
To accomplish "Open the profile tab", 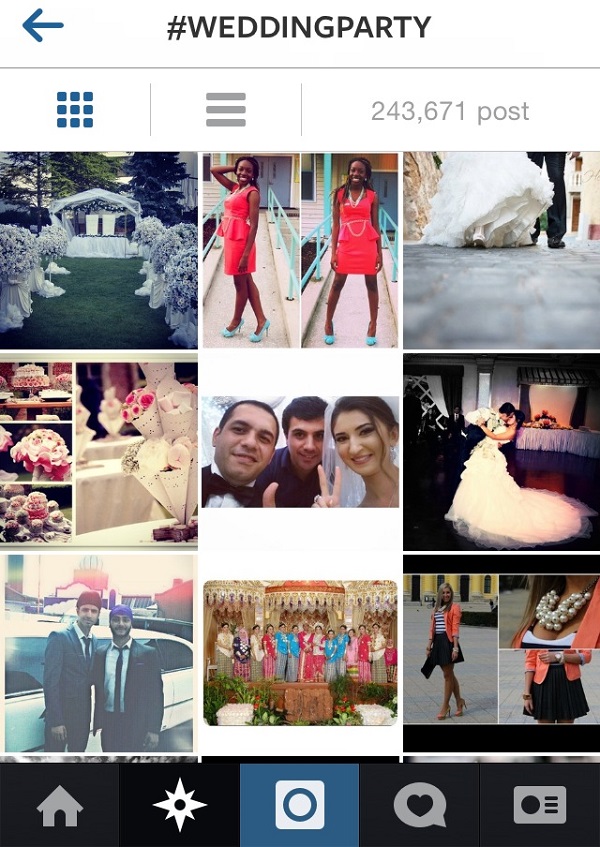I will pos(540,806).
